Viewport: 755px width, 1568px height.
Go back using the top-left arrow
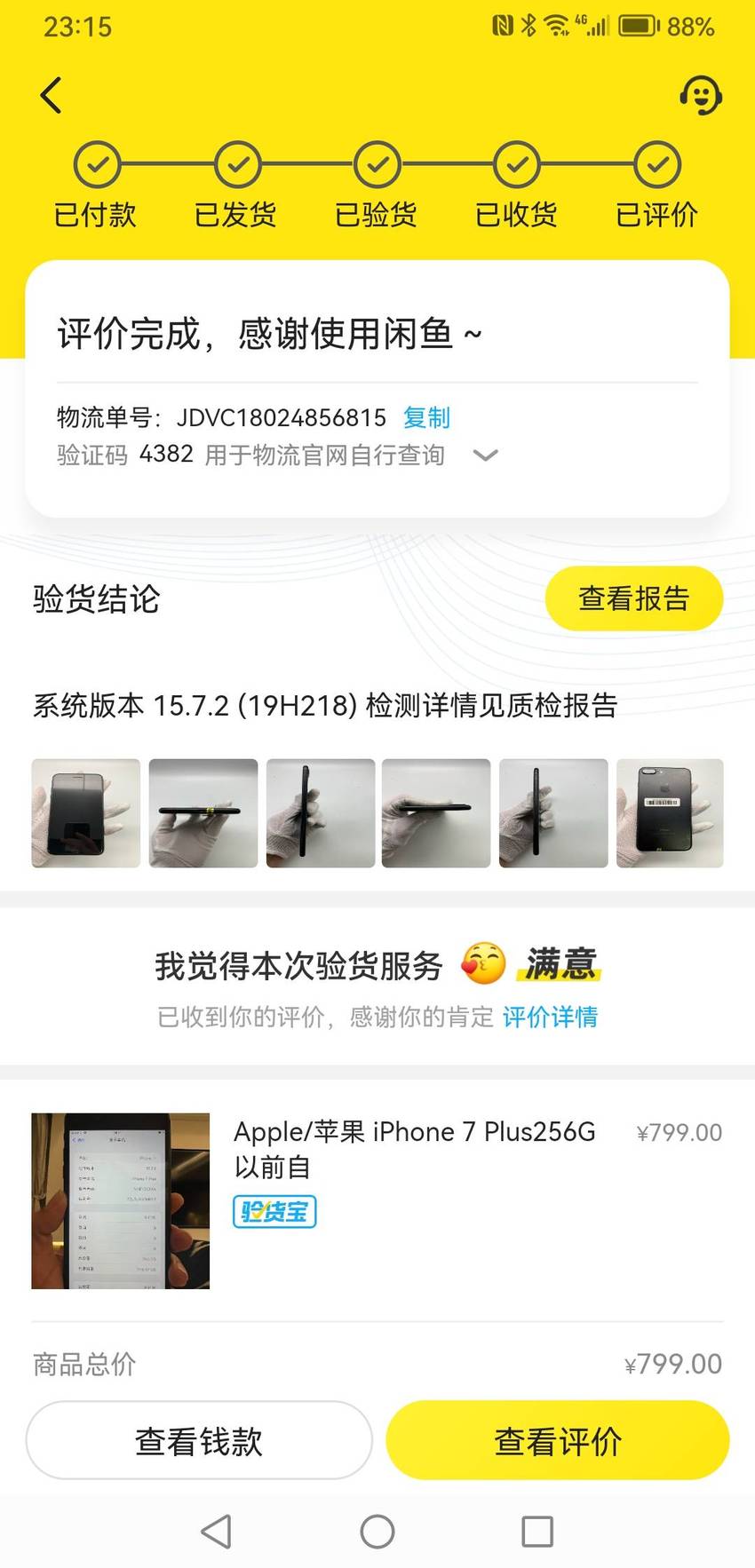pyautogui.click(x=52, y=95)
